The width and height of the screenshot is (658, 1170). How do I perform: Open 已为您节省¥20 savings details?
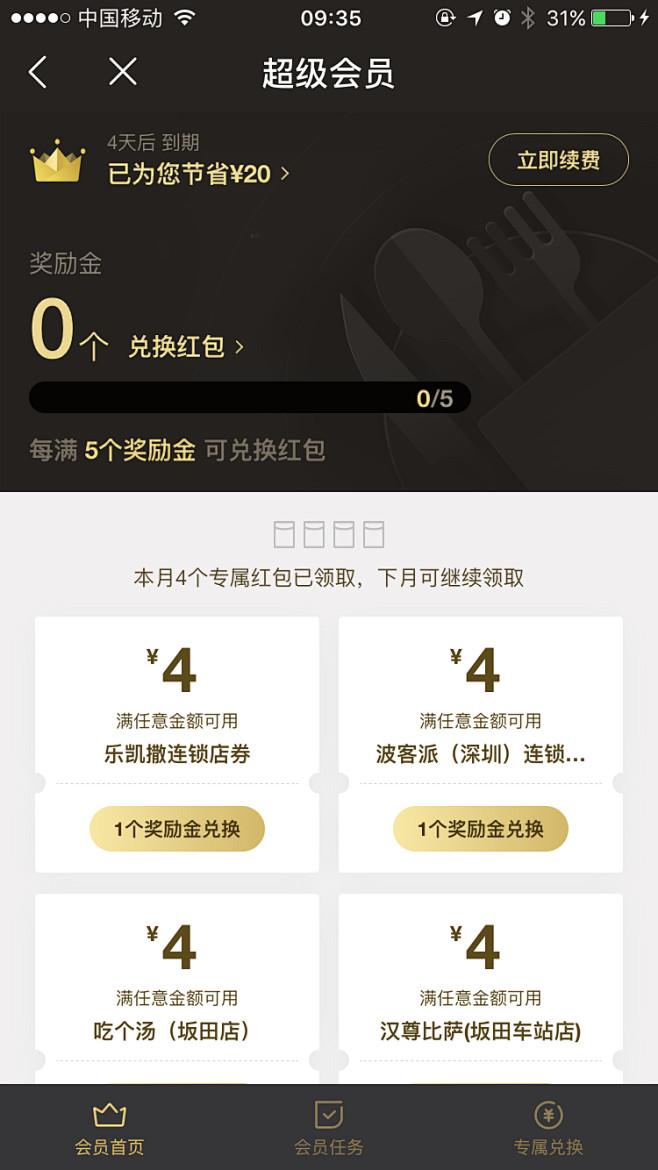click(x=198, y=174)
